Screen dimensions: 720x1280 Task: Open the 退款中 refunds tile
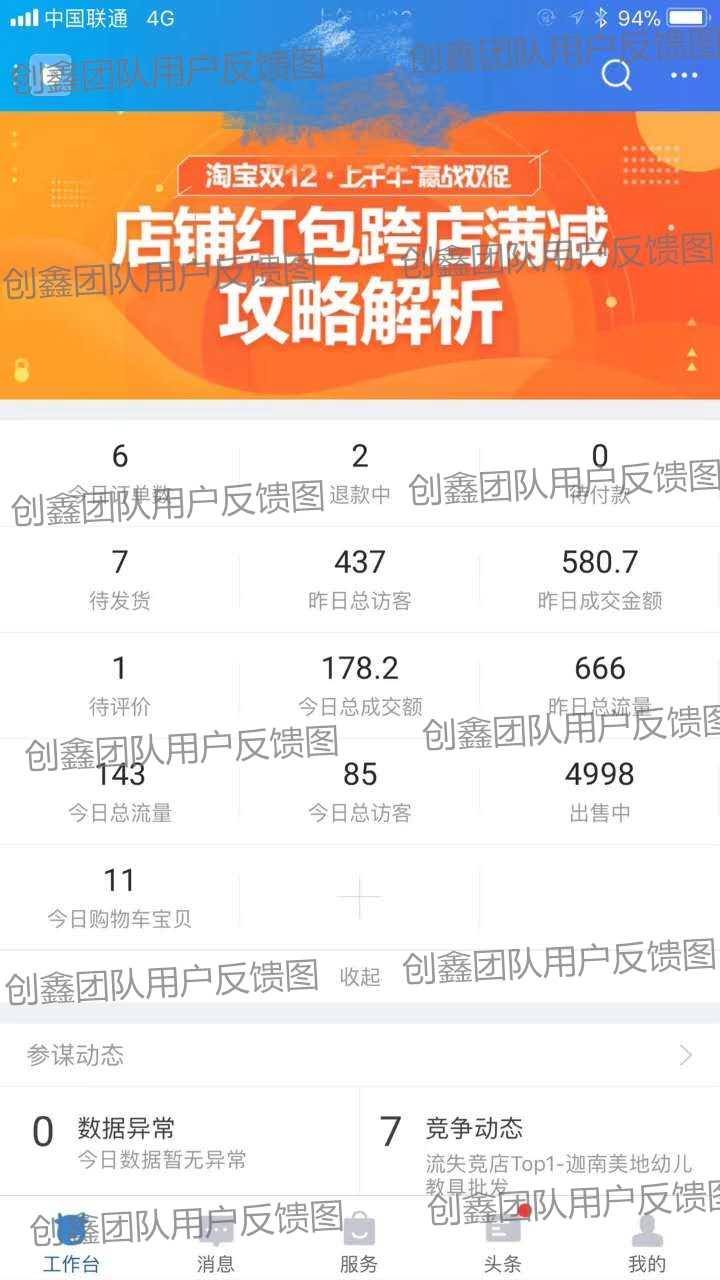pos(360,474)
